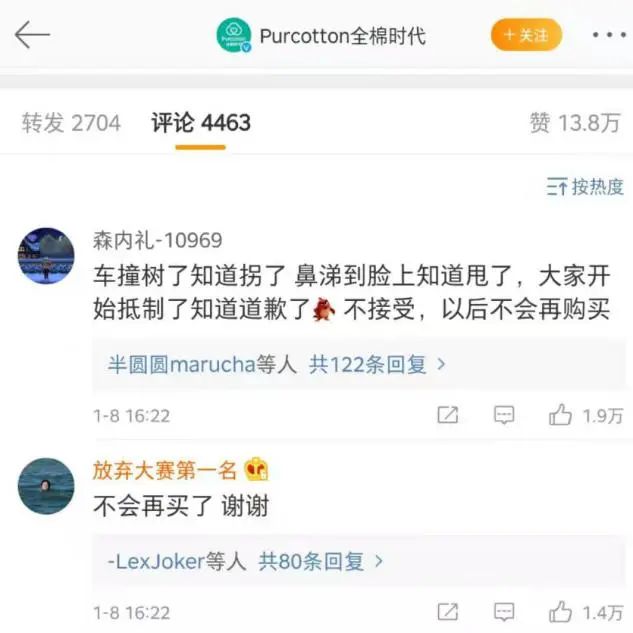Reply to 放弃大赛第一名's comment
The image size is (633, 633).
(505, 611)
